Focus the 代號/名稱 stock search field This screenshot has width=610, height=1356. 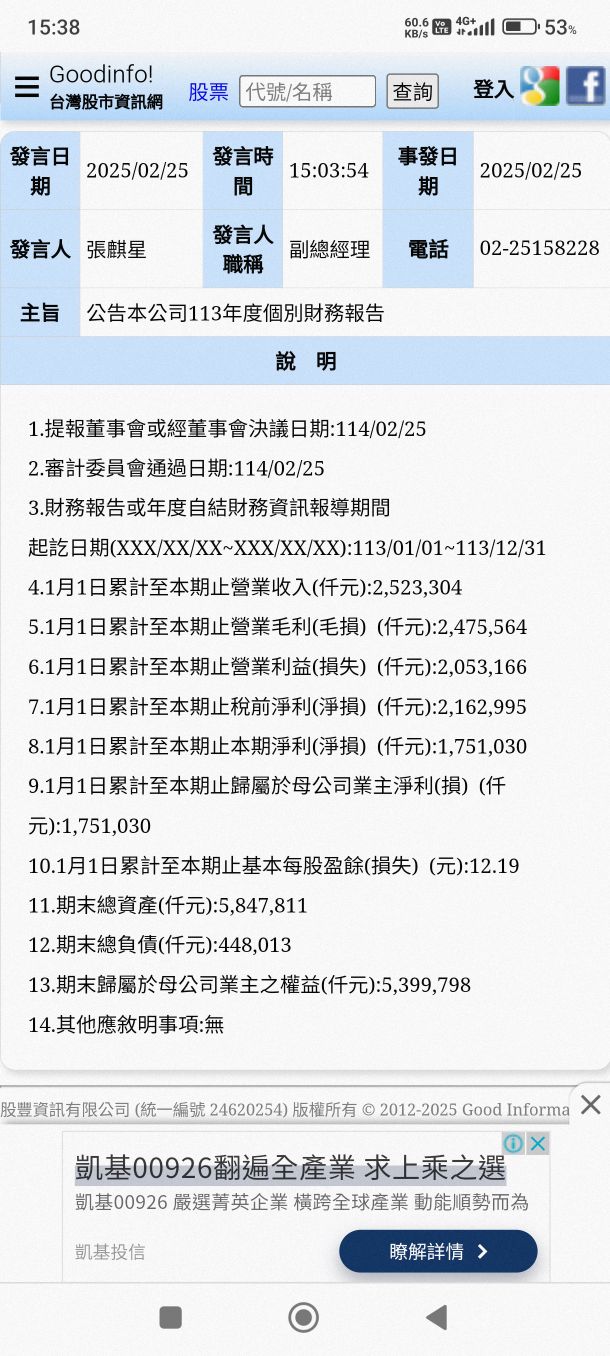pyautogui.click(x=308, y=91)
